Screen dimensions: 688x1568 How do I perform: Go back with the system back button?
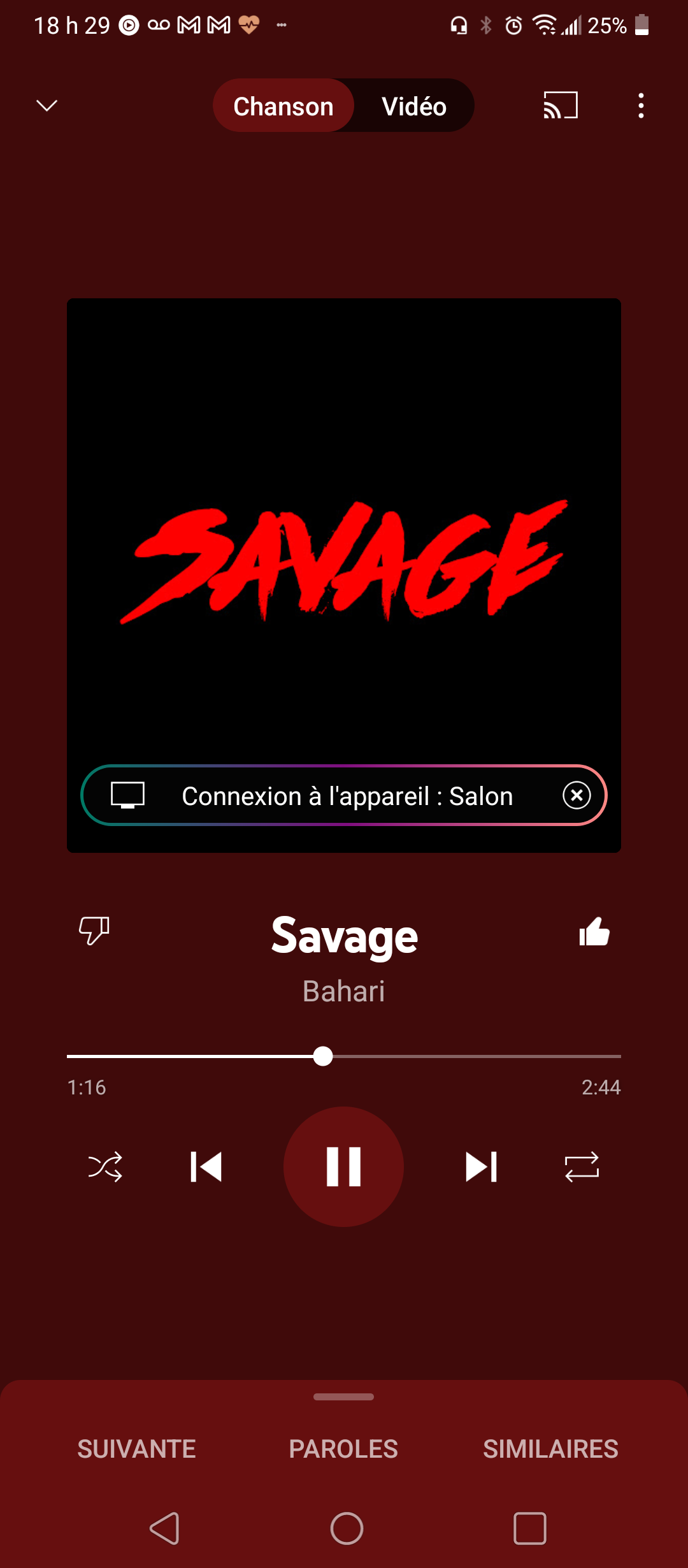pos(165,1528)
